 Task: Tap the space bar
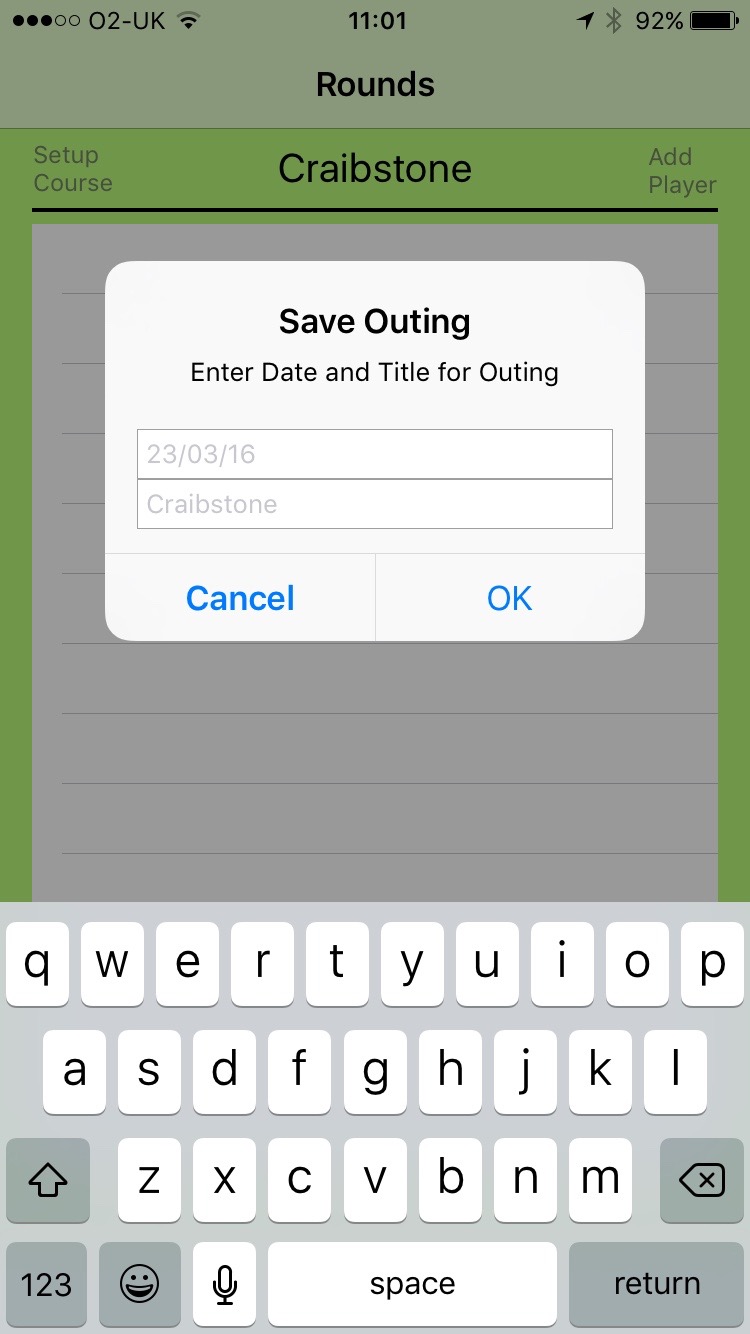[412, 1285]
